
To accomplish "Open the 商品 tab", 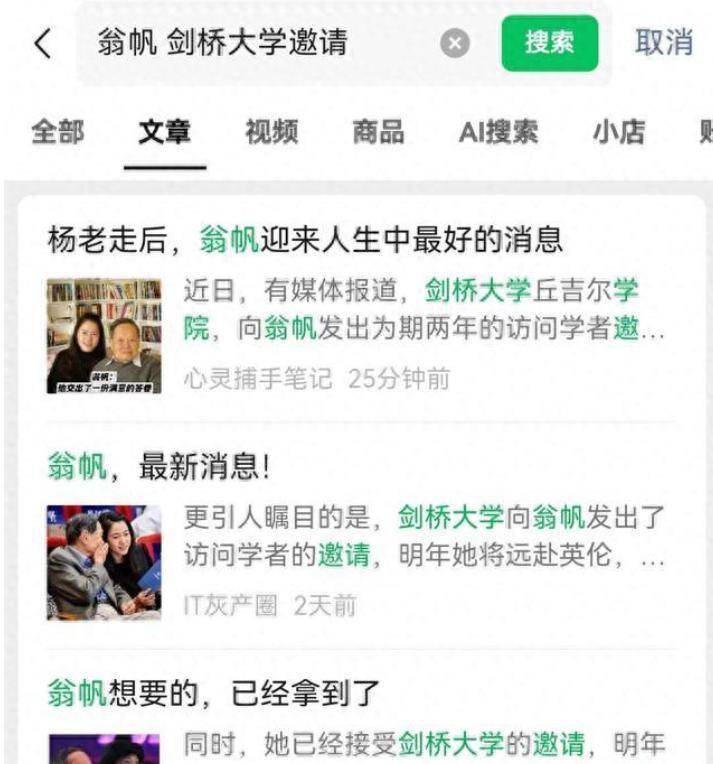I will tap(378, 132).
